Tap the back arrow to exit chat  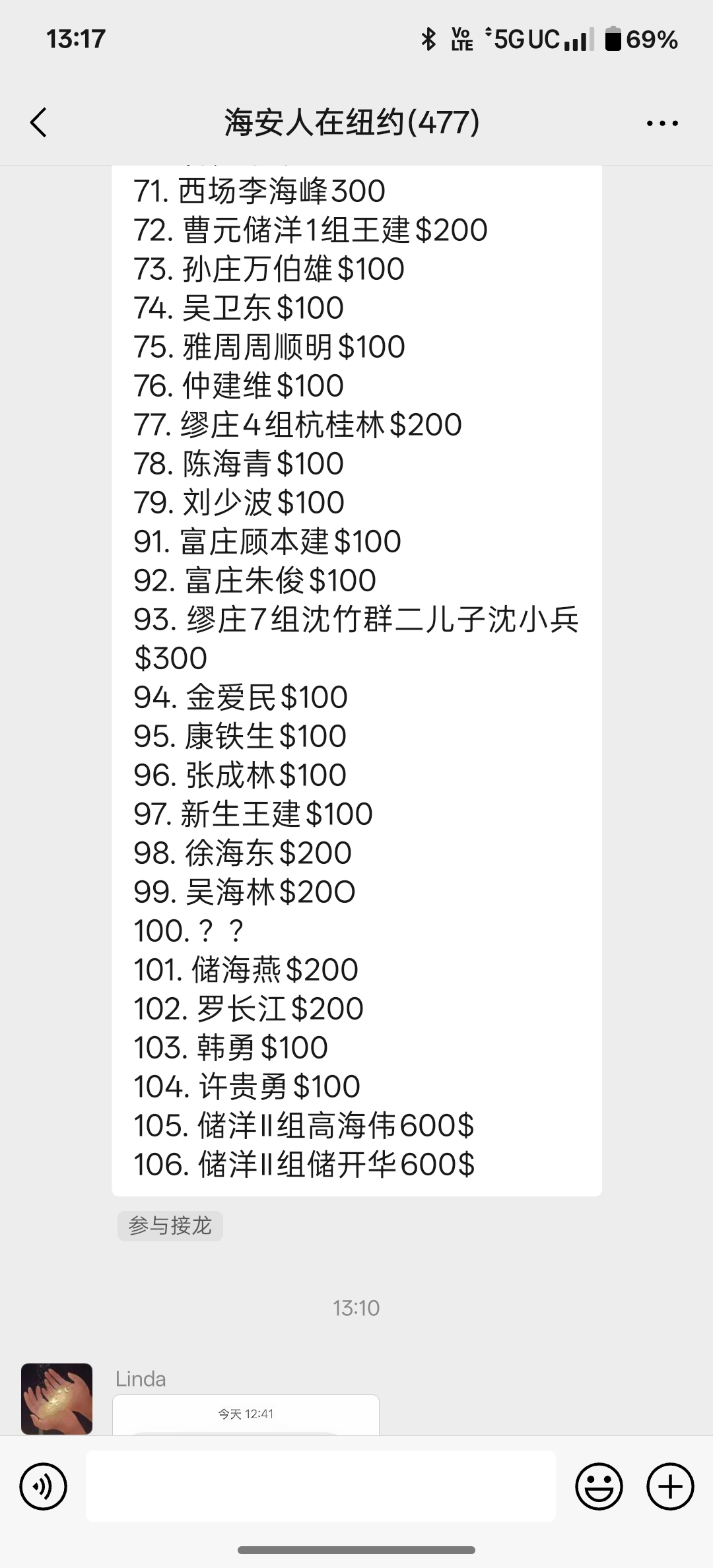pos(38,122)
